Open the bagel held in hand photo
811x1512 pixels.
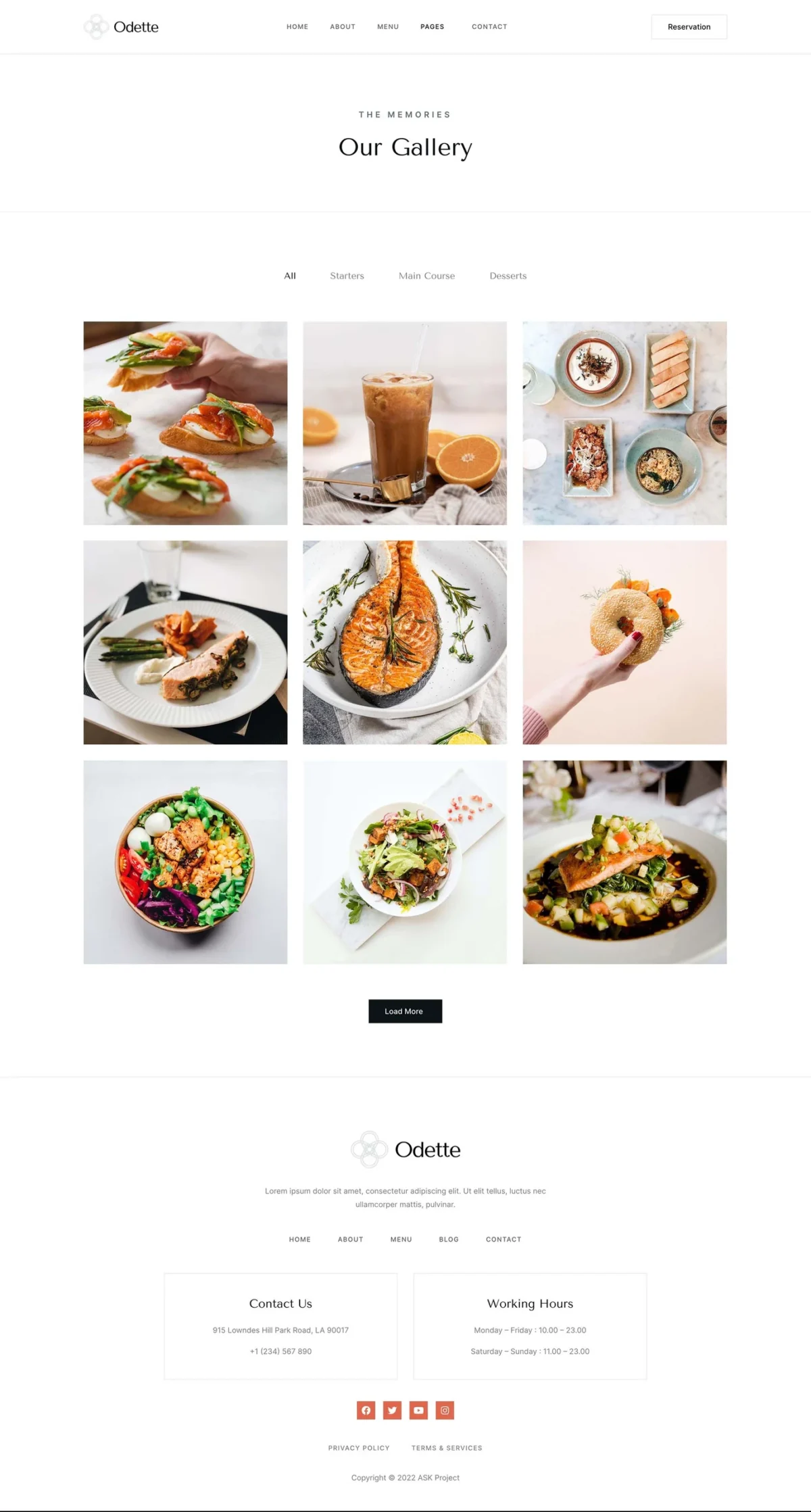(x=624, y=642)
